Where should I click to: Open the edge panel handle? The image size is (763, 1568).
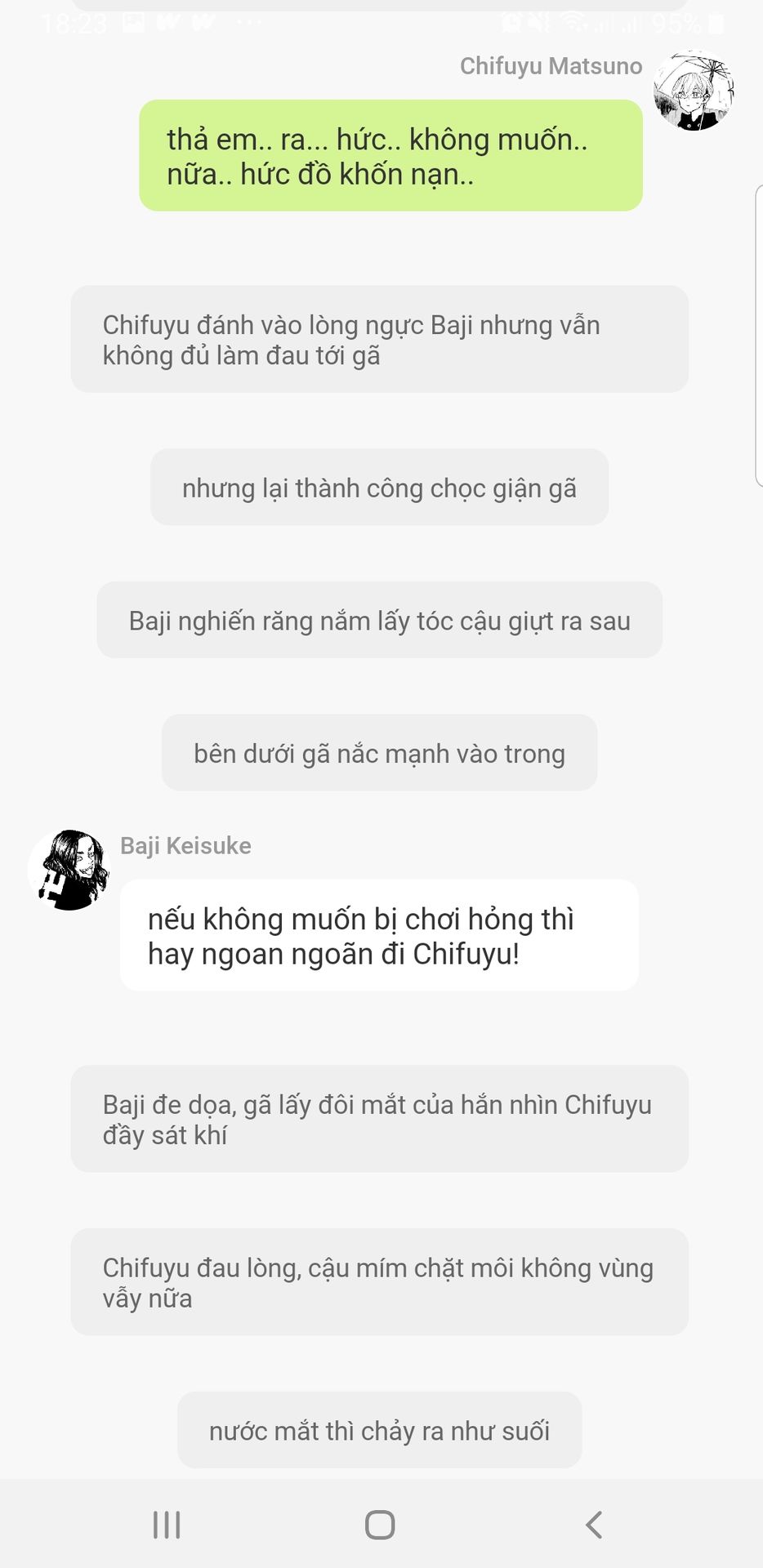click(x=758, y=336)
